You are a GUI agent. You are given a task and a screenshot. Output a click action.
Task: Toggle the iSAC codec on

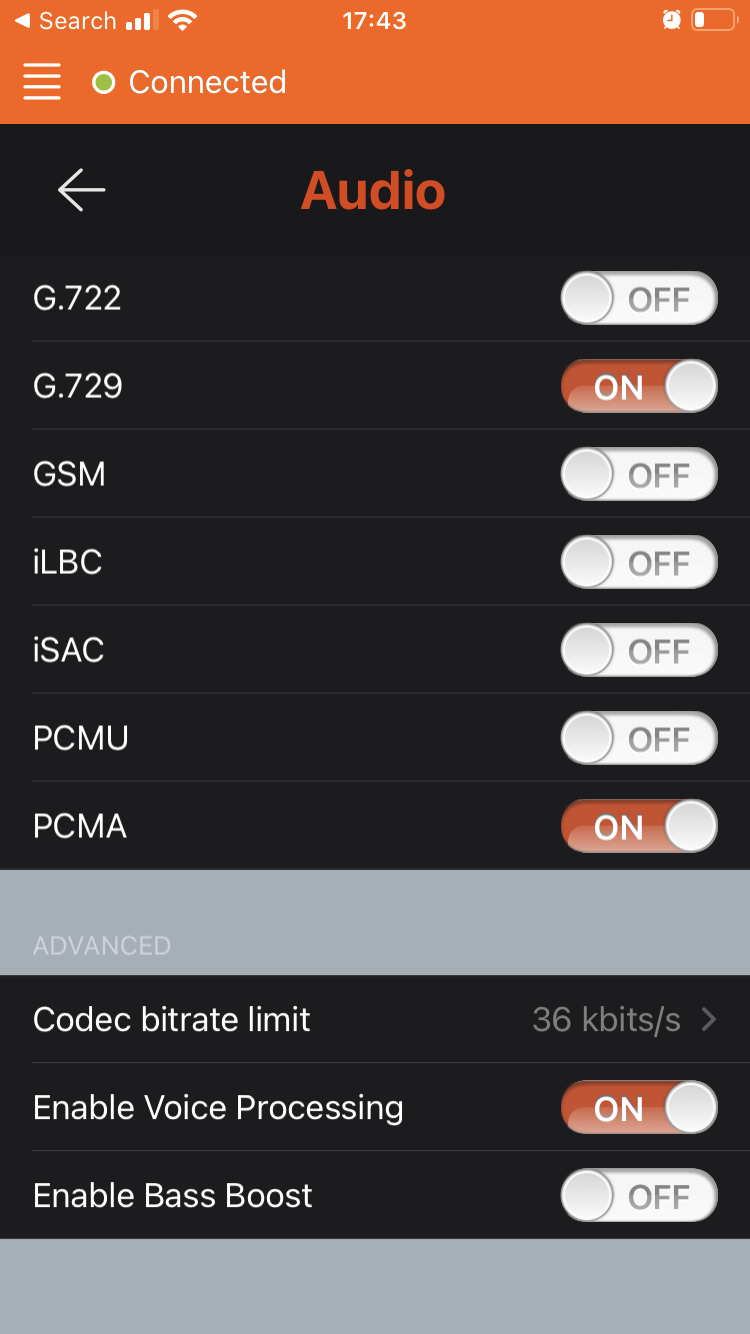coord(639,650)
